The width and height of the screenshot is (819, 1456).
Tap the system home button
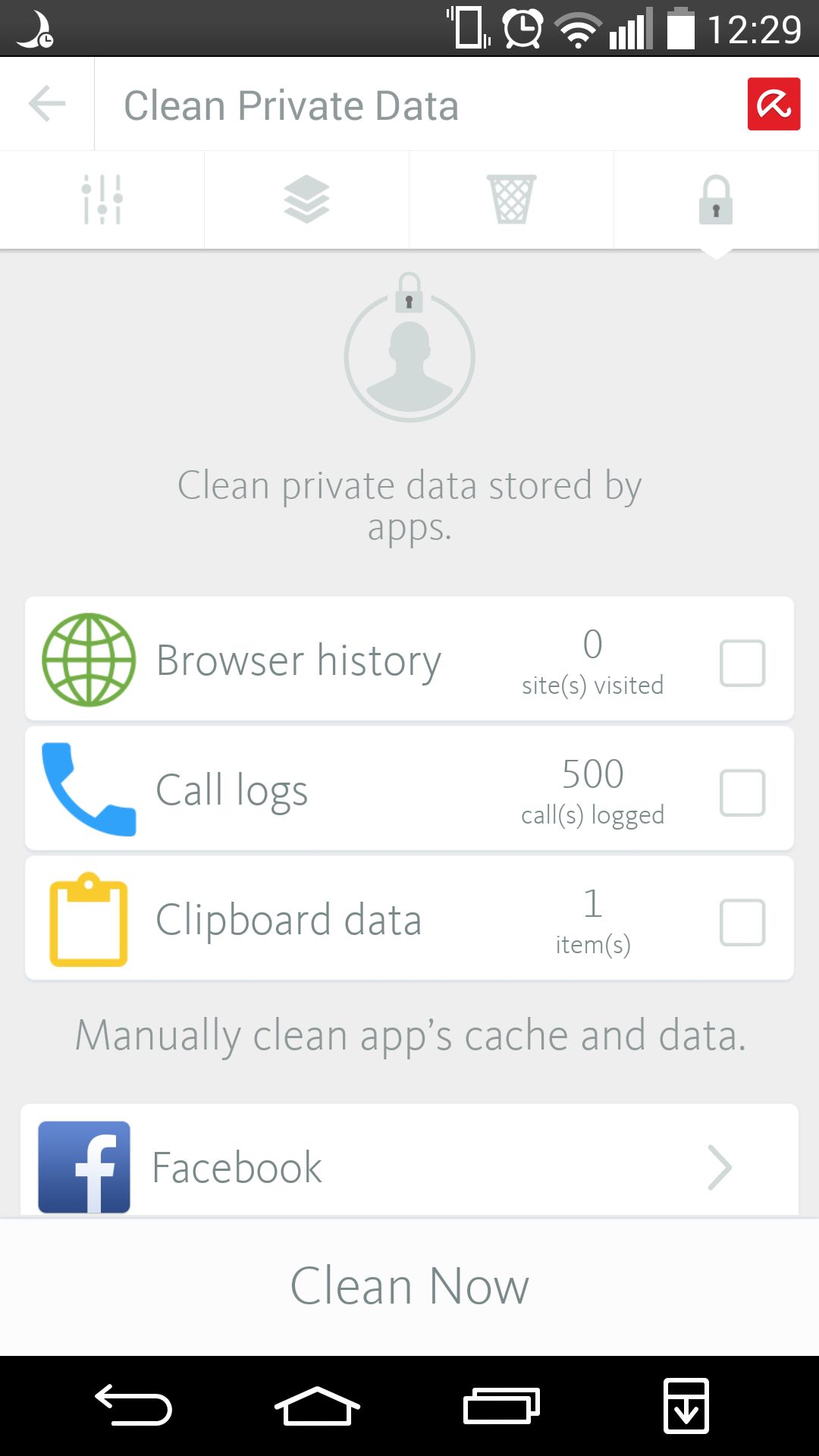(x=317, y=1407)
